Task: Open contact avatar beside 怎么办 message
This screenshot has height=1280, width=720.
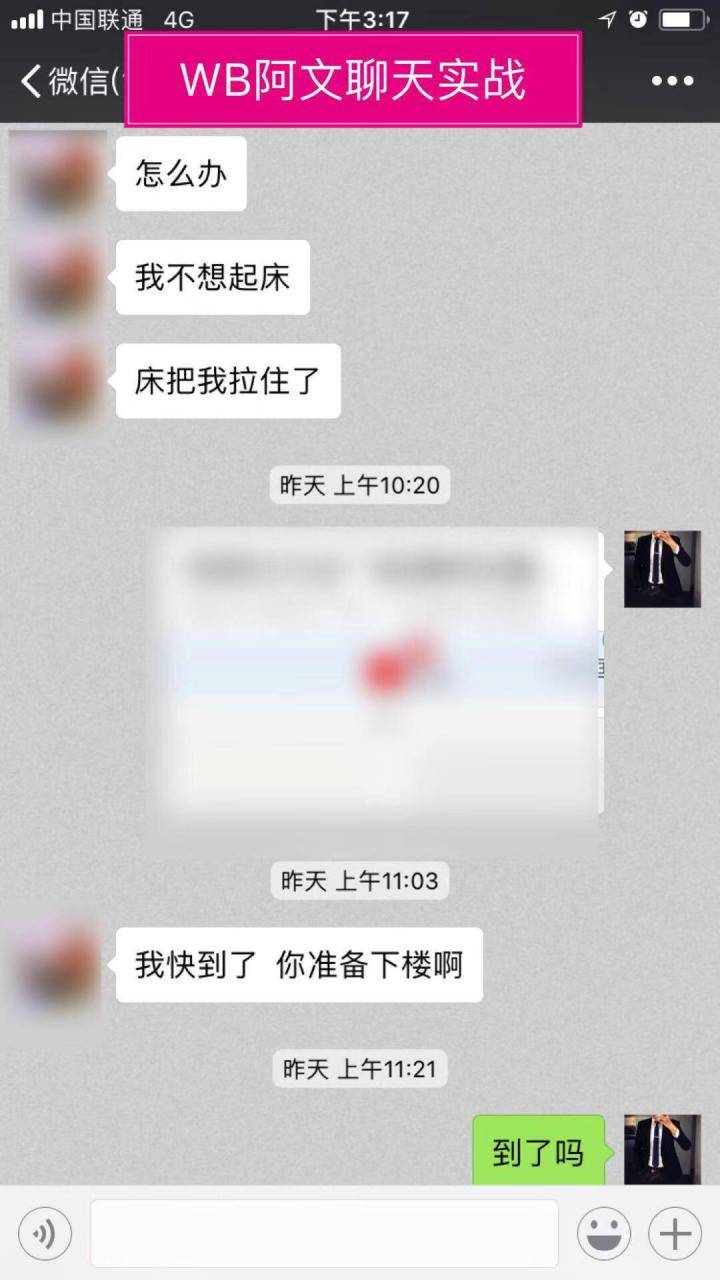Action: pyautogui.click(x=57, y=174)
